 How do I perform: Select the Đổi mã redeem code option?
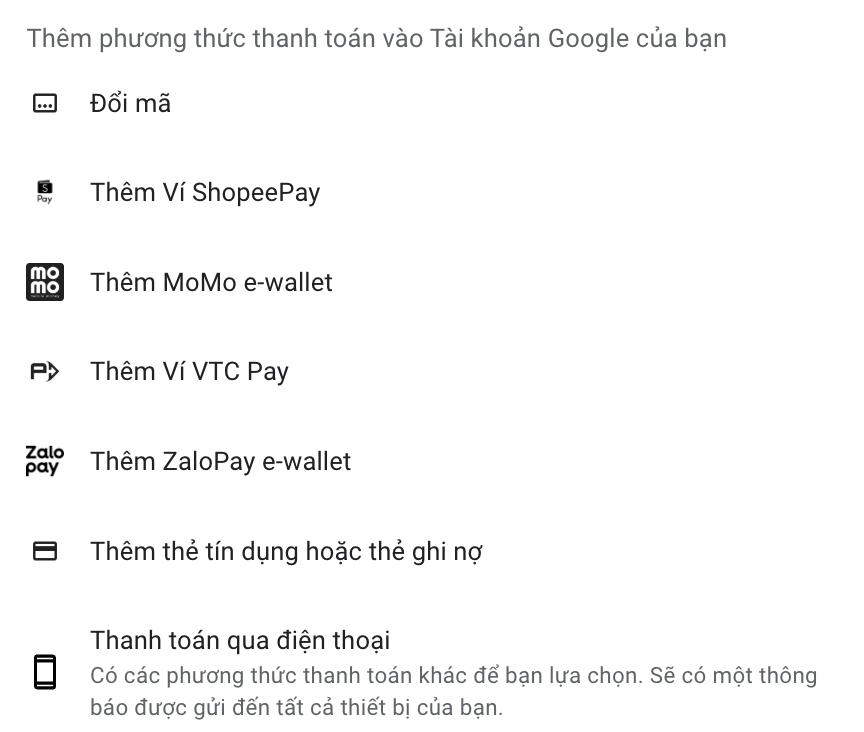130,103
